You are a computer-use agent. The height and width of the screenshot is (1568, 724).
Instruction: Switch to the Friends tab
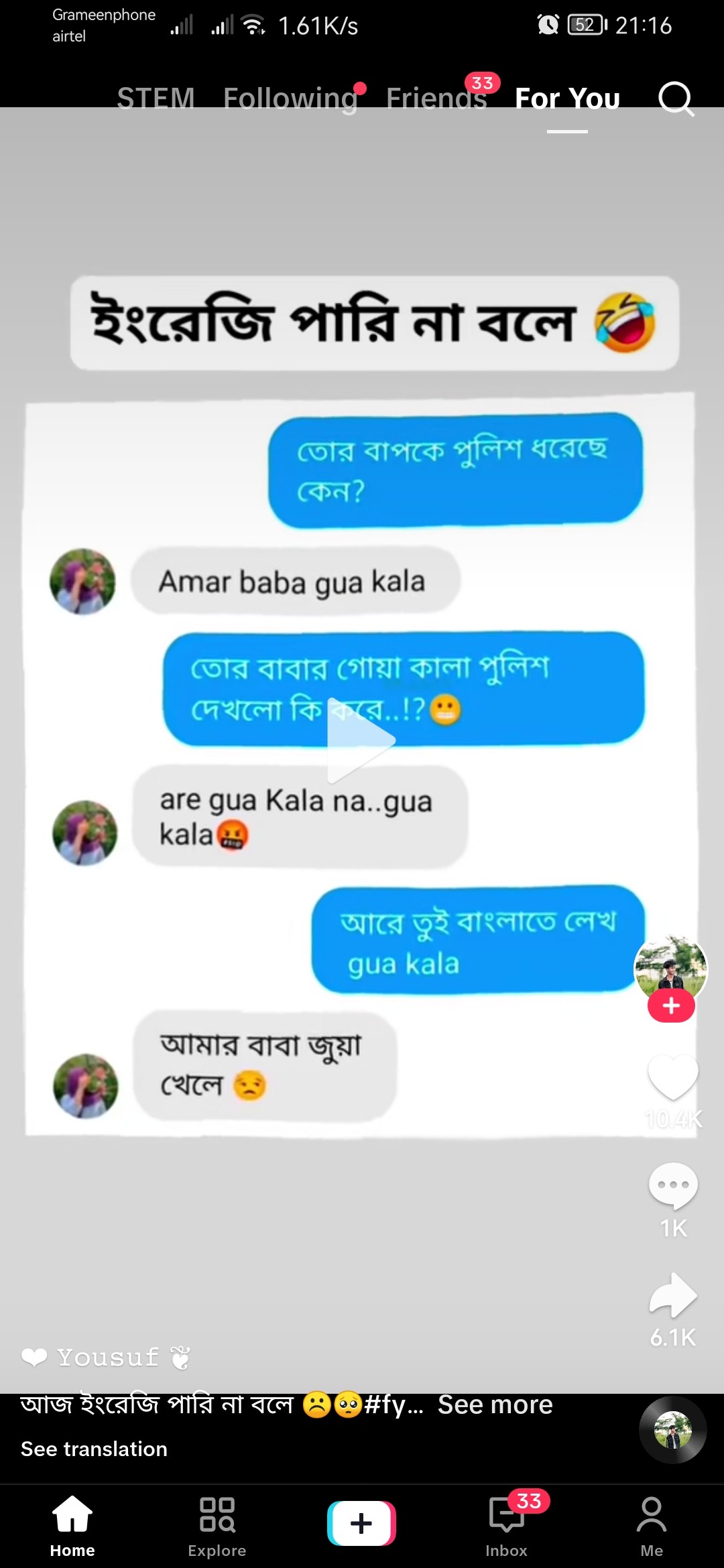click(436, 99)
